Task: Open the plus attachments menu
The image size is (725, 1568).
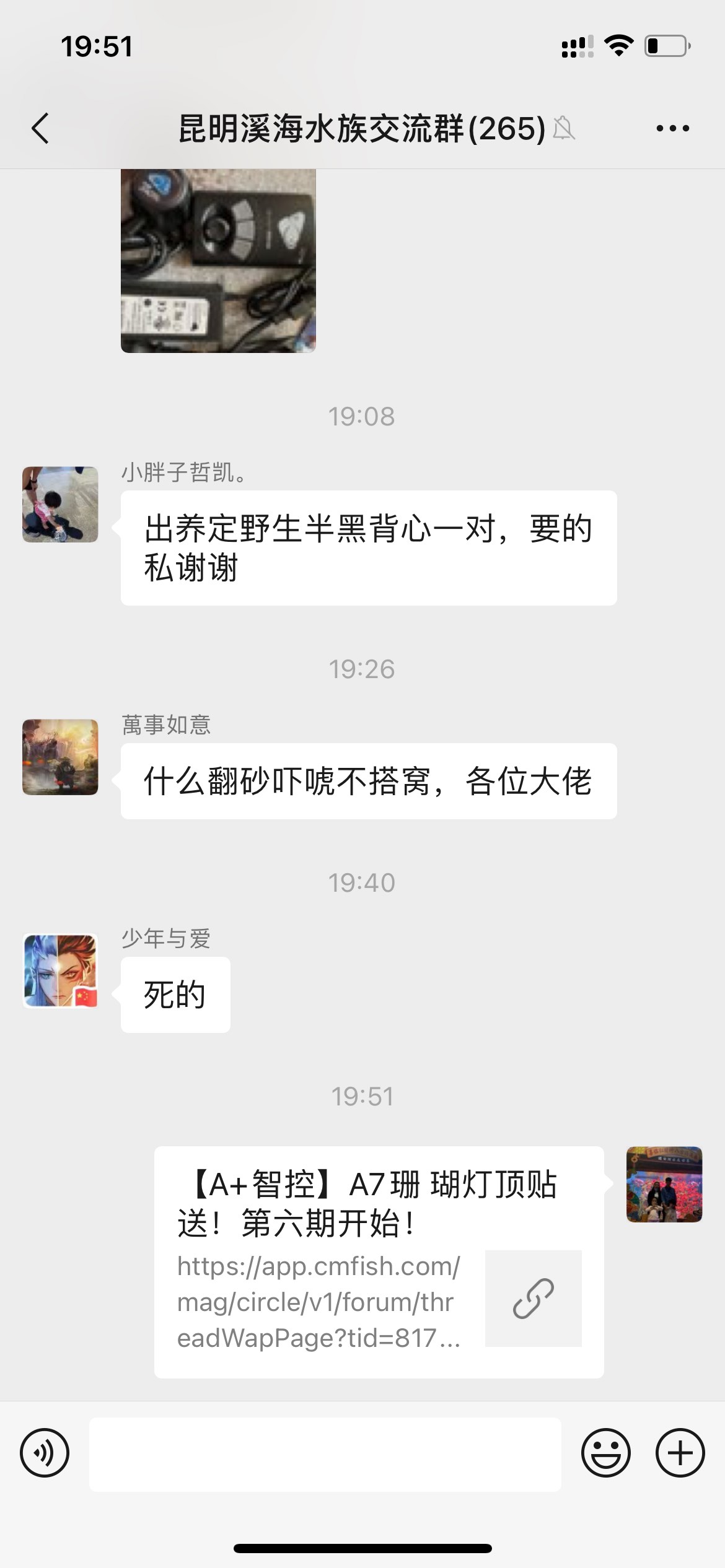Action: point(680,1453)
